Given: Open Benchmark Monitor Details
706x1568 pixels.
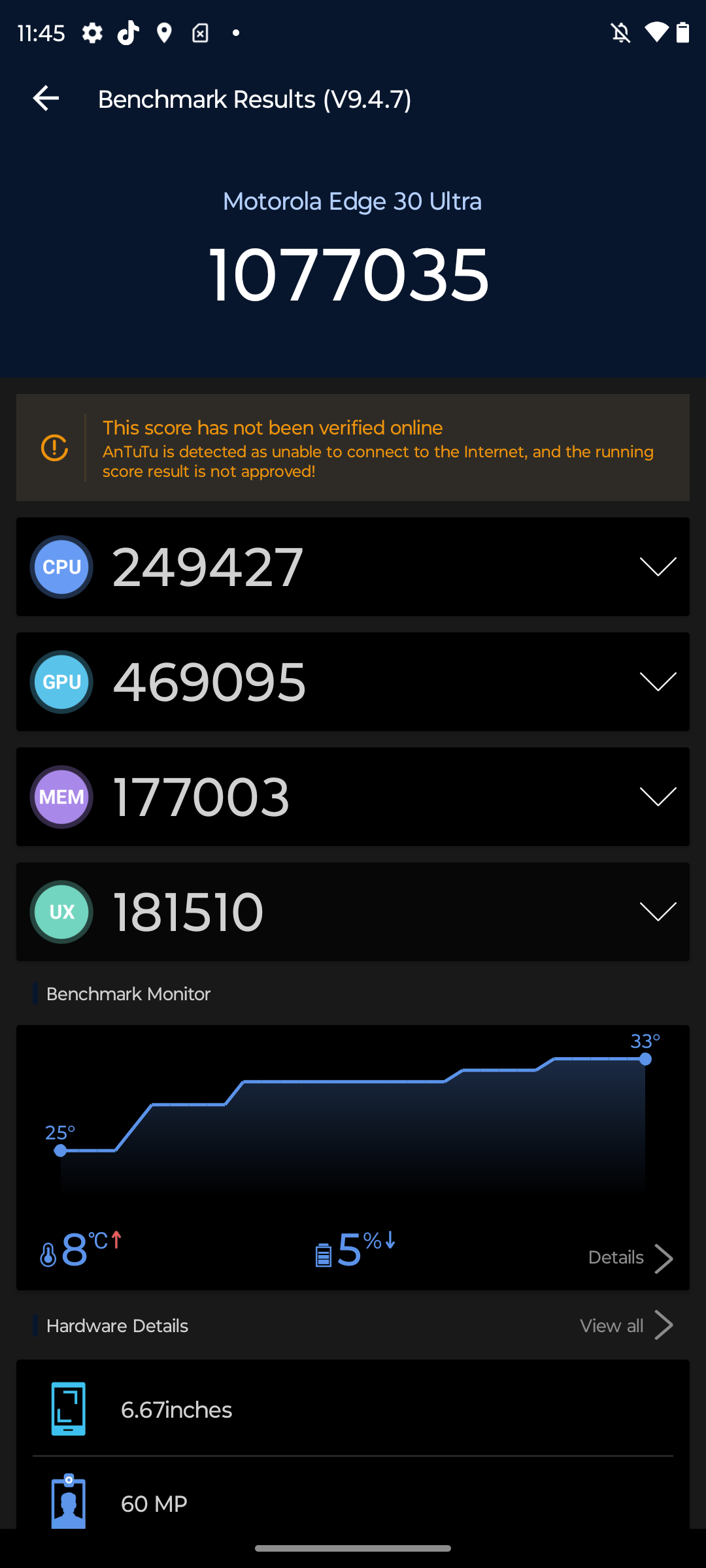Looking at the screenshot, I should (630, 1258).
